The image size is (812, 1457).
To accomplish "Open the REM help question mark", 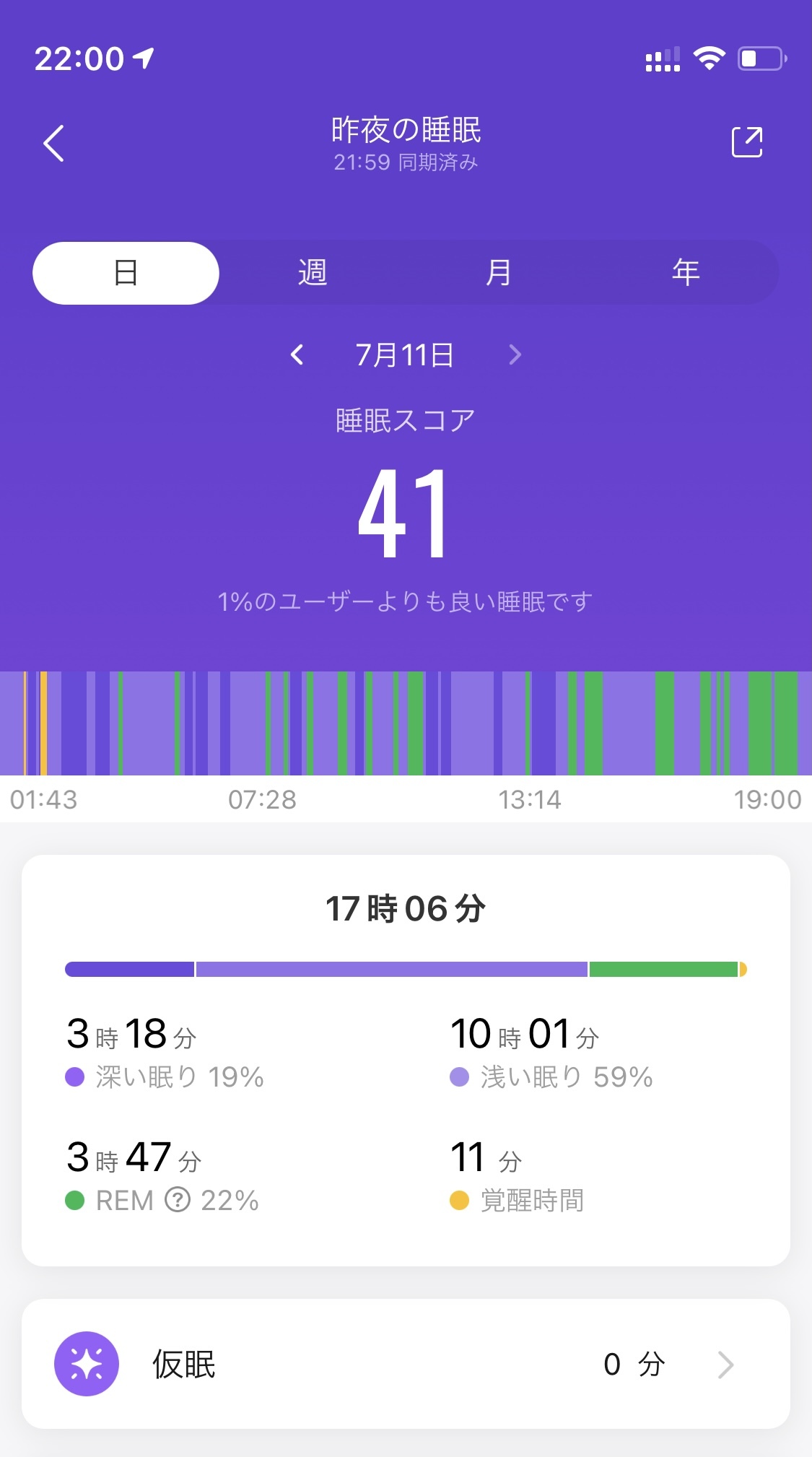I will click(x=178, y=1200).
